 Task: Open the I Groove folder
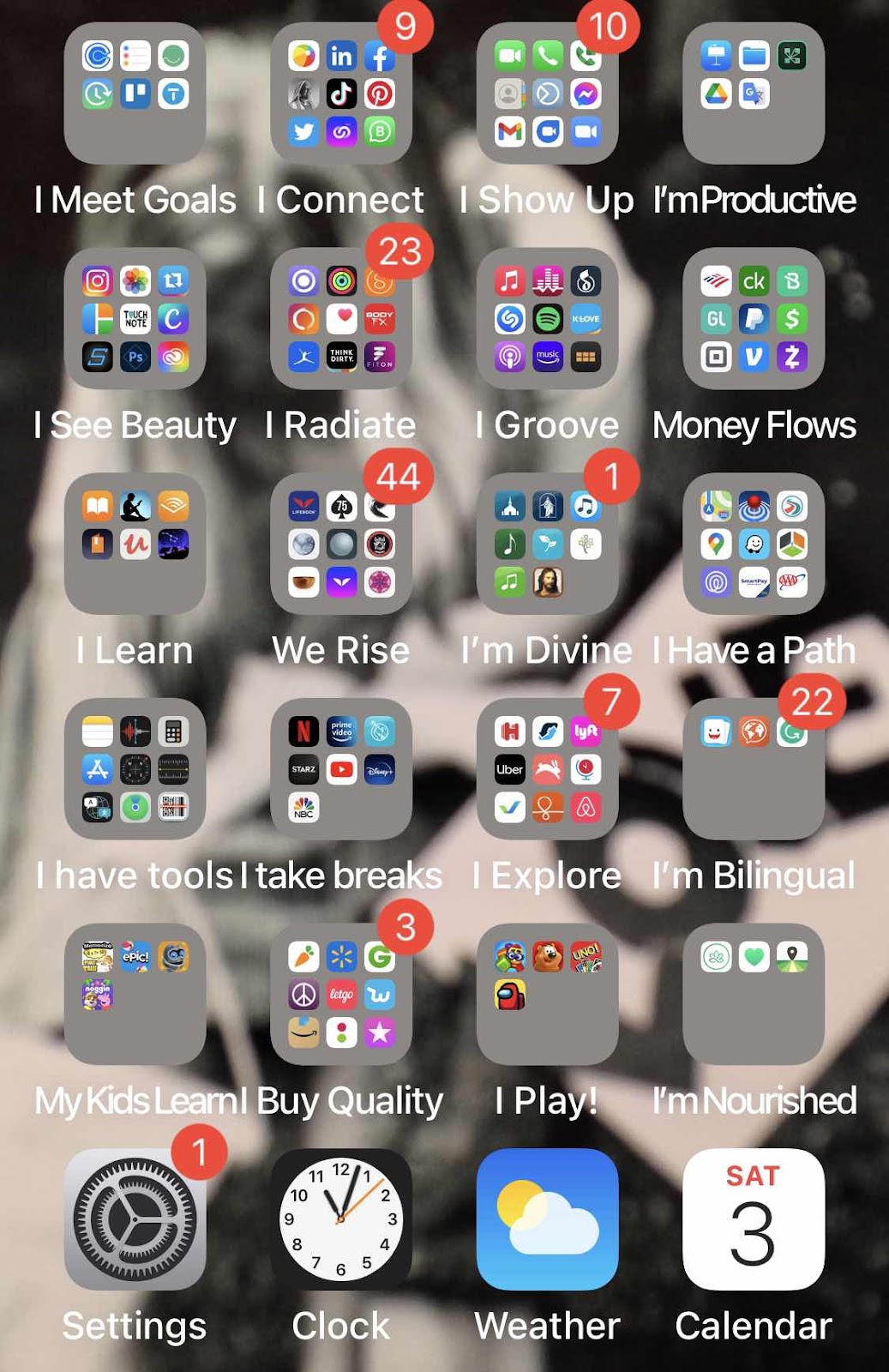pos(547,319)
